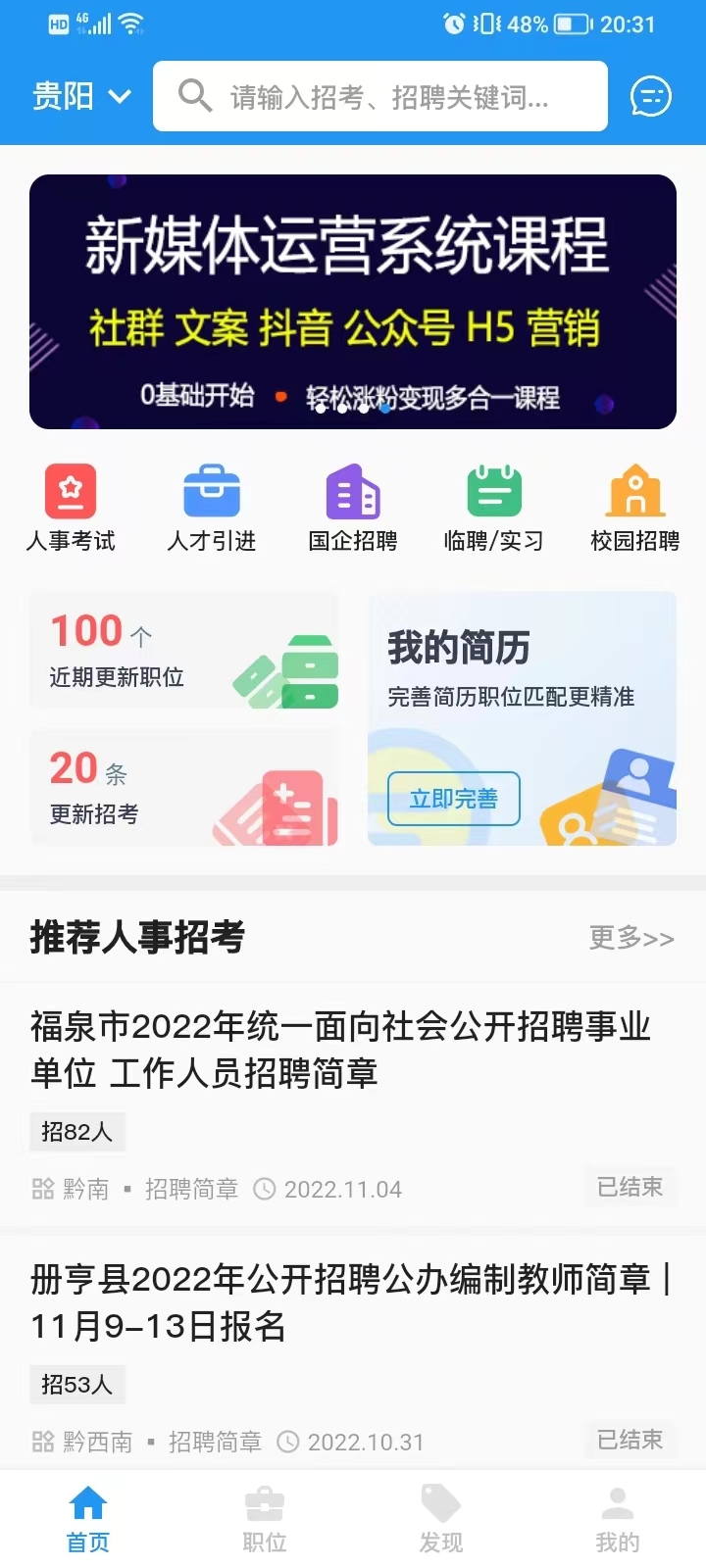Open 临聘/实习 category
The image size is (706, 1568).
click(494, 509)
